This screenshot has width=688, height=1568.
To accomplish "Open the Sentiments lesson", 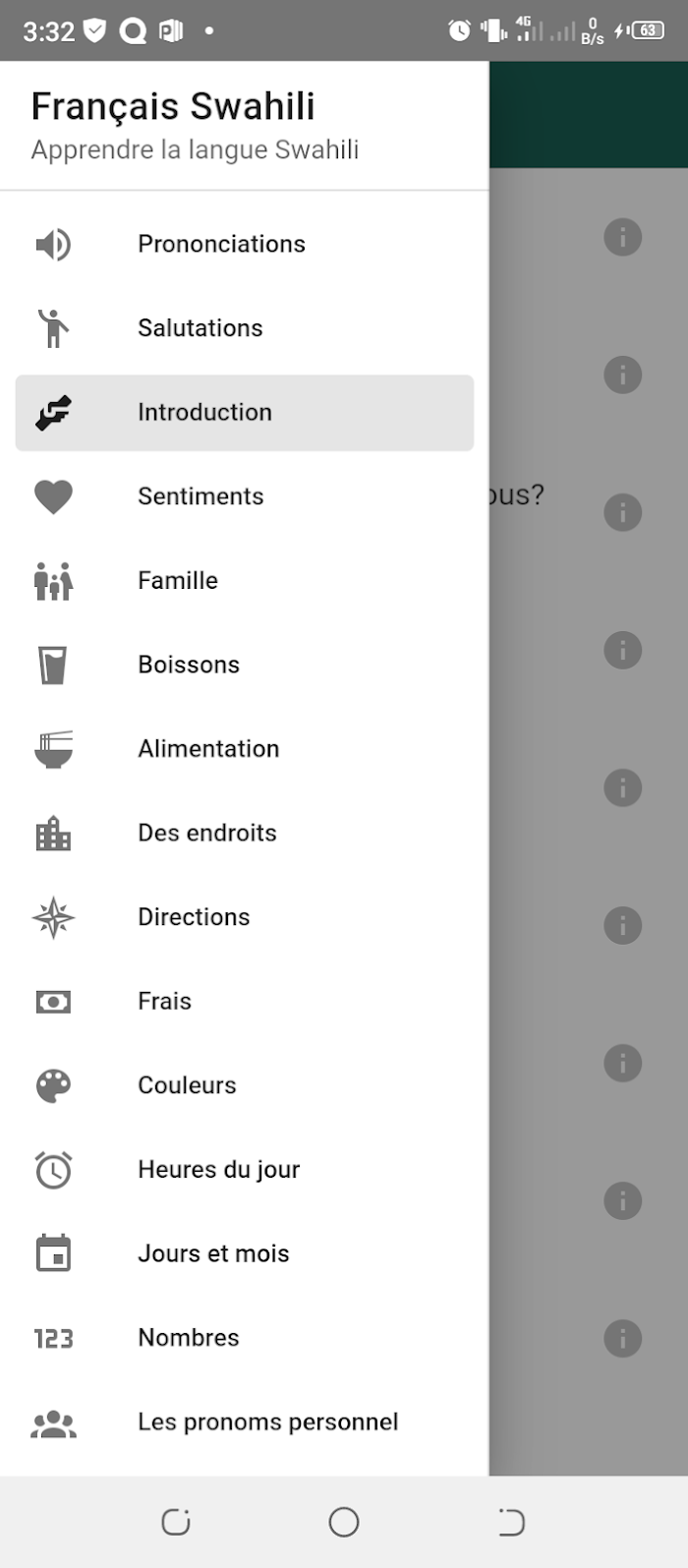I will coord(244,496).
